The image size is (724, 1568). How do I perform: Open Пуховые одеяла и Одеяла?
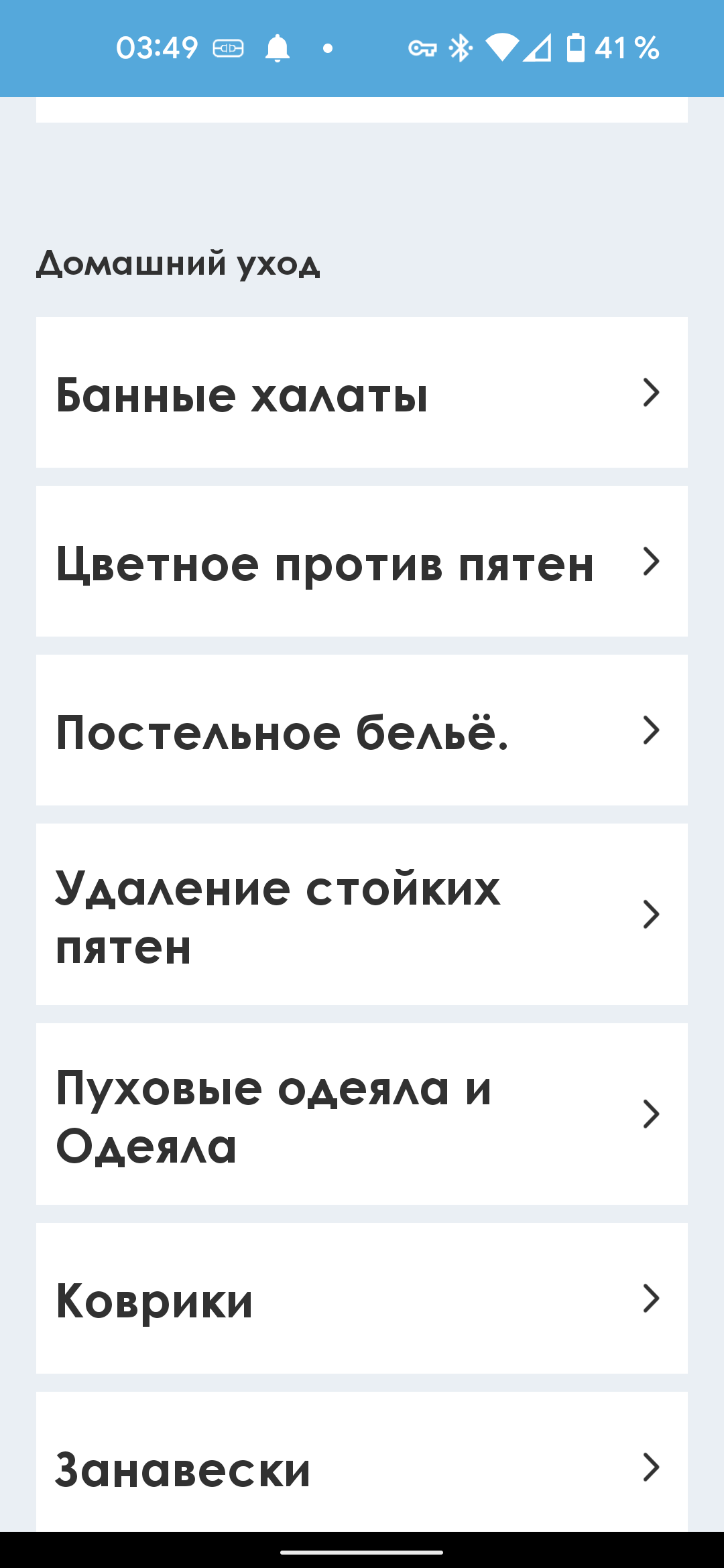[x=362, y=1114]
